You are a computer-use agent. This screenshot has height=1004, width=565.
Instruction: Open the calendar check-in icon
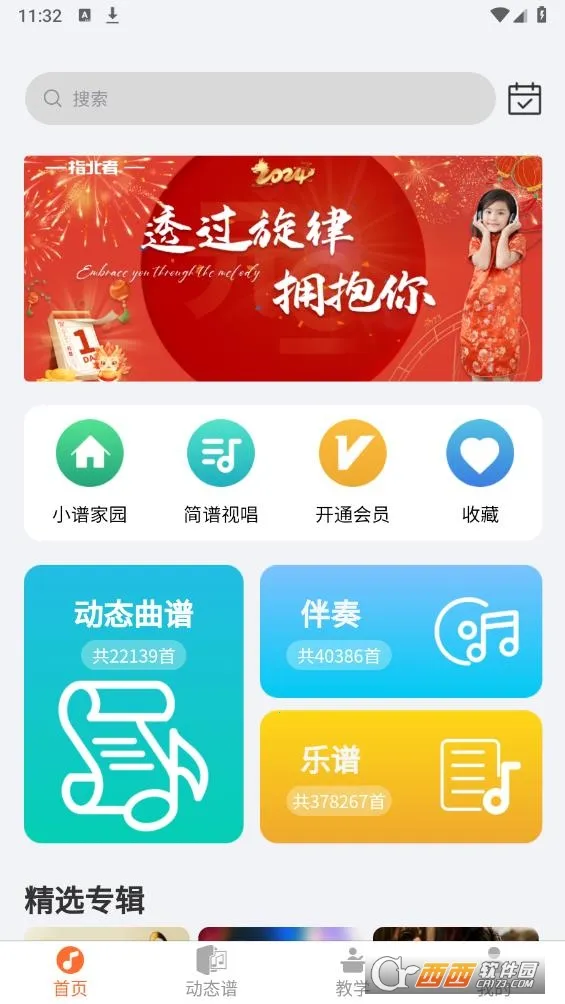click(x=525, y=99)
